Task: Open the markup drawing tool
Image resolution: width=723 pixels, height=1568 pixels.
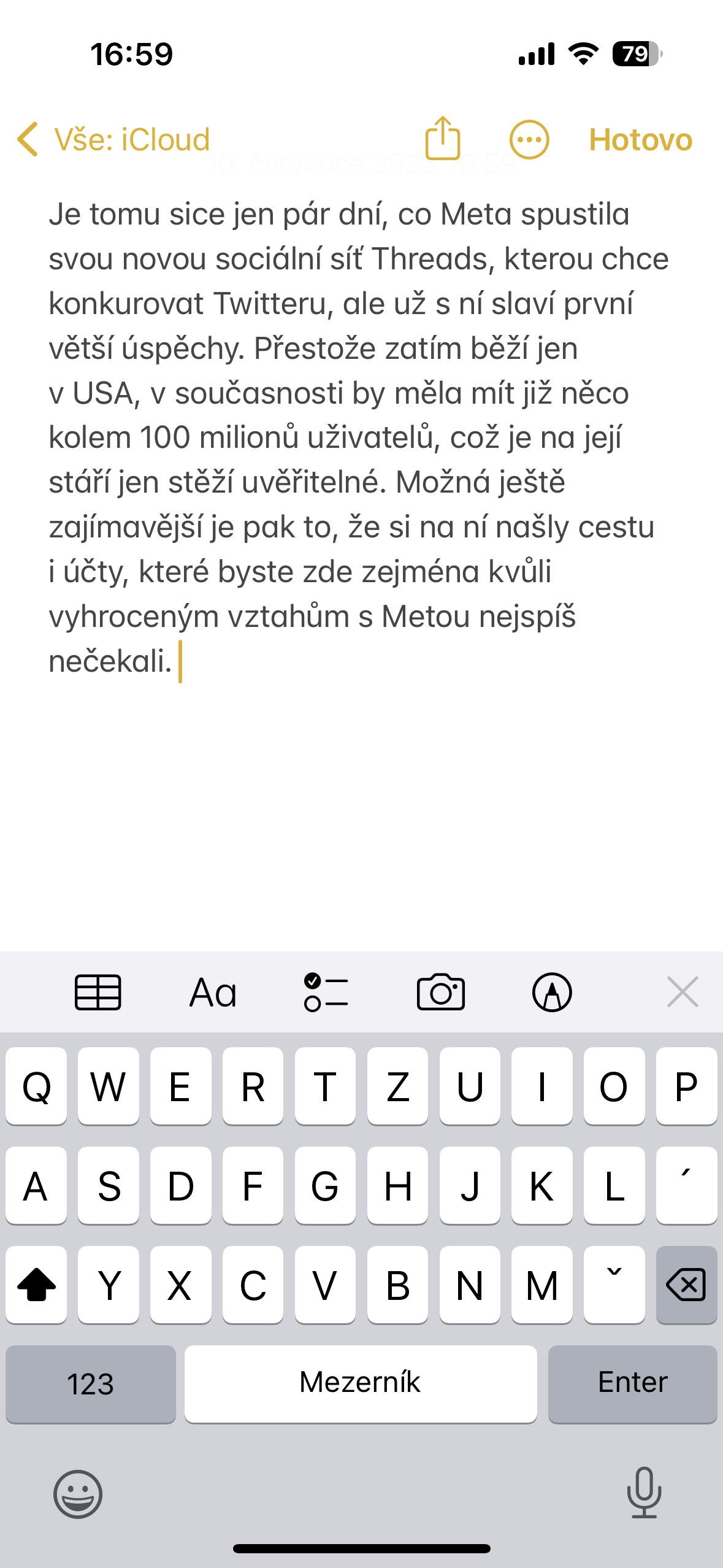Action: pos(552,992)
